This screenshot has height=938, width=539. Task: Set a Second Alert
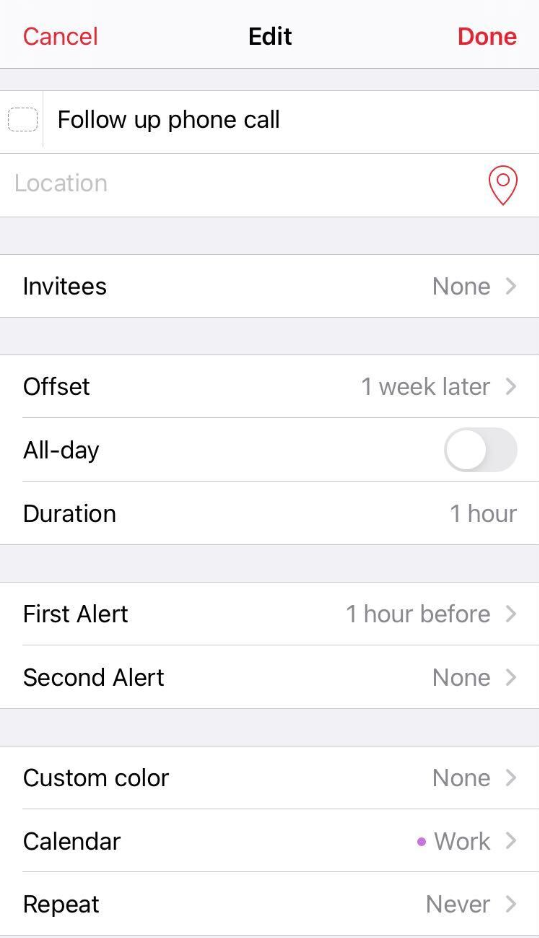coord(269,677)
